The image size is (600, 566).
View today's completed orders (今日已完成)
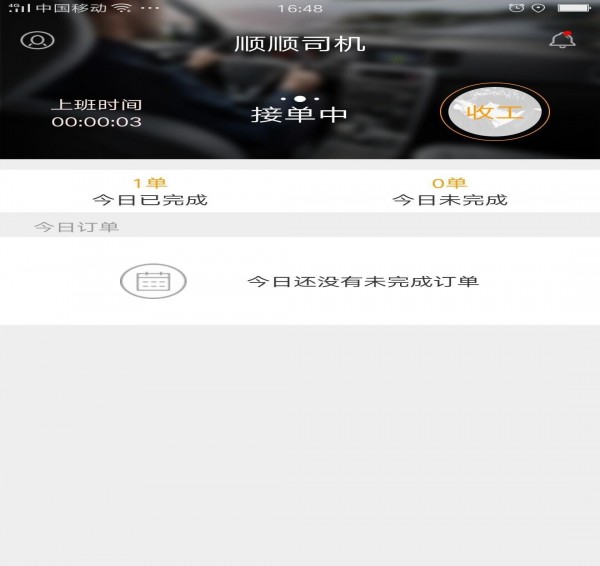[150, 191]
